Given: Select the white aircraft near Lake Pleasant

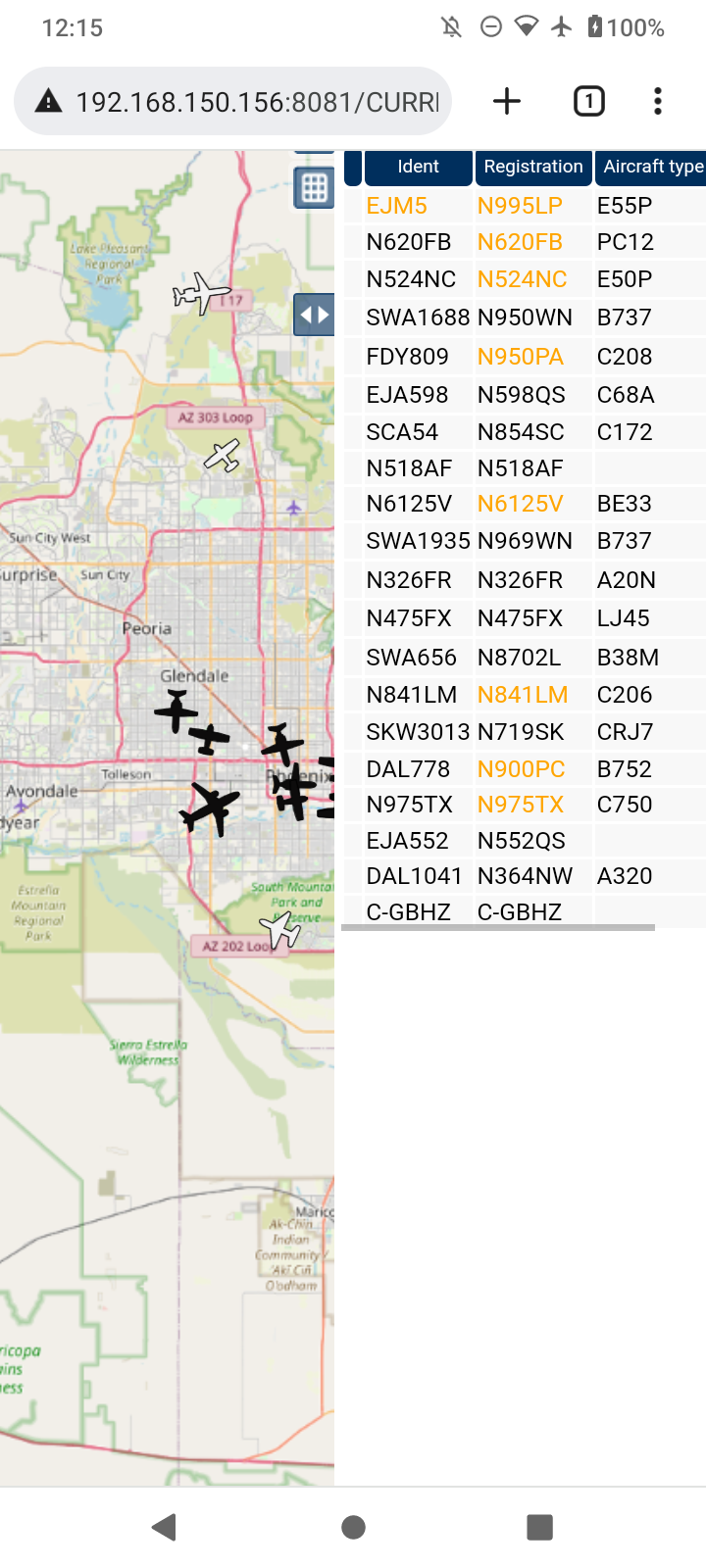Looking at the screenshot, I should (201, 293).
